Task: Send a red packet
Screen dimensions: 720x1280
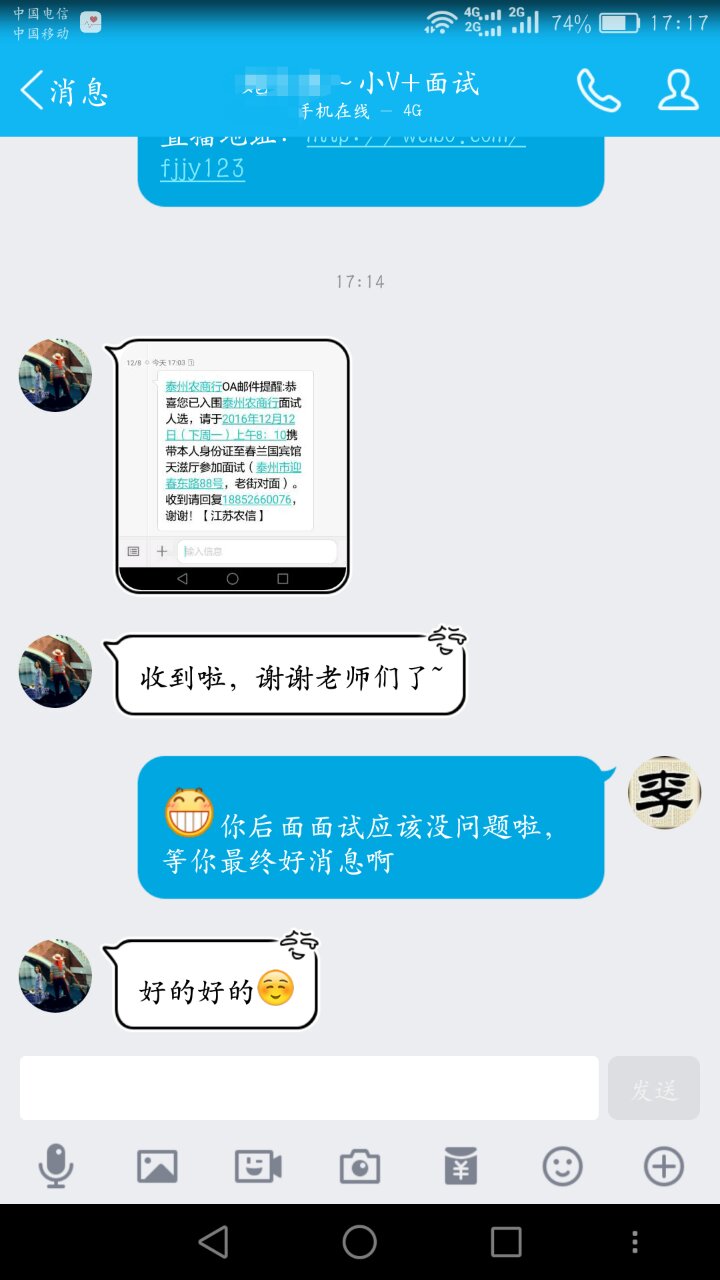Action: [x=461, y=1166]
